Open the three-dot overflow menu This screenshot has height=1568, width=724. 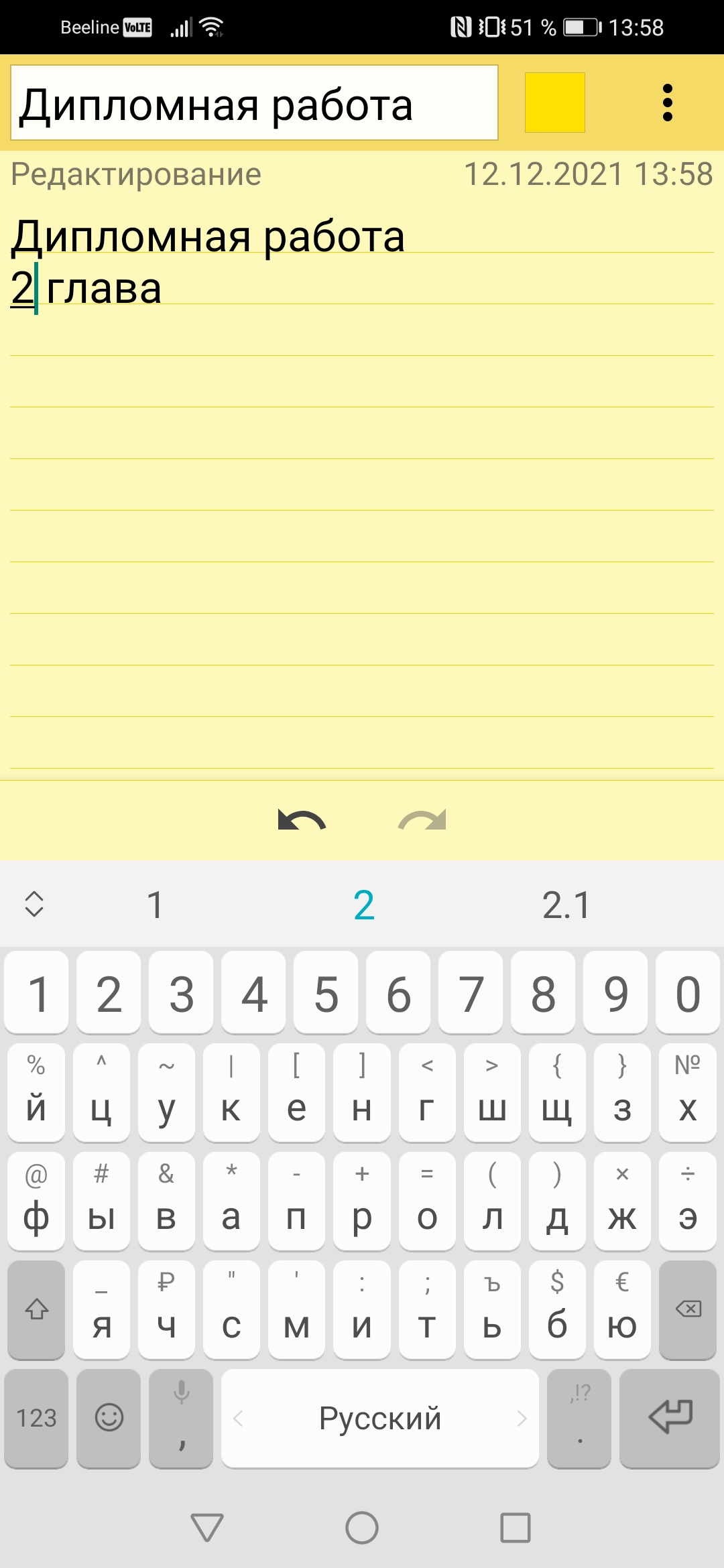pos(667,103)
